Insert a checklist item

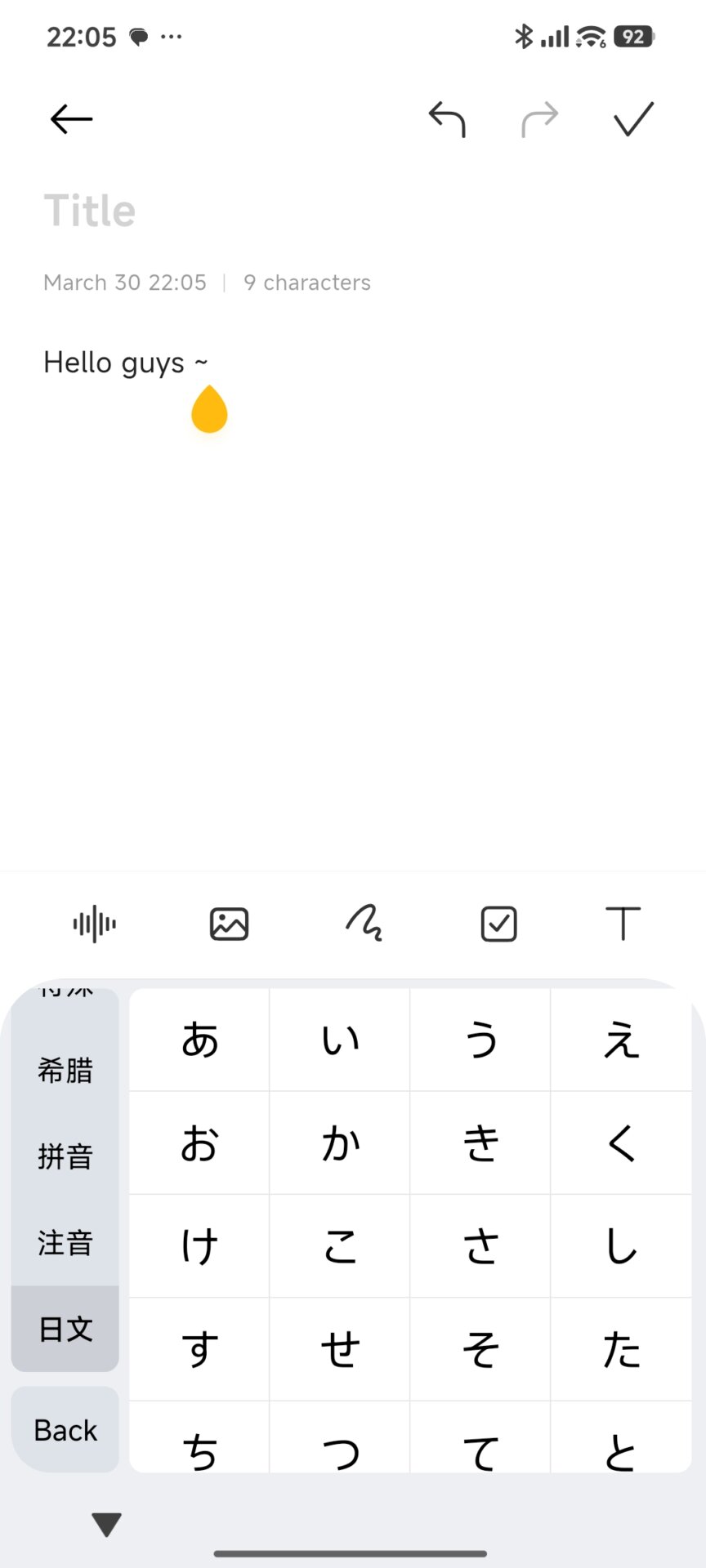coord(498,924)
